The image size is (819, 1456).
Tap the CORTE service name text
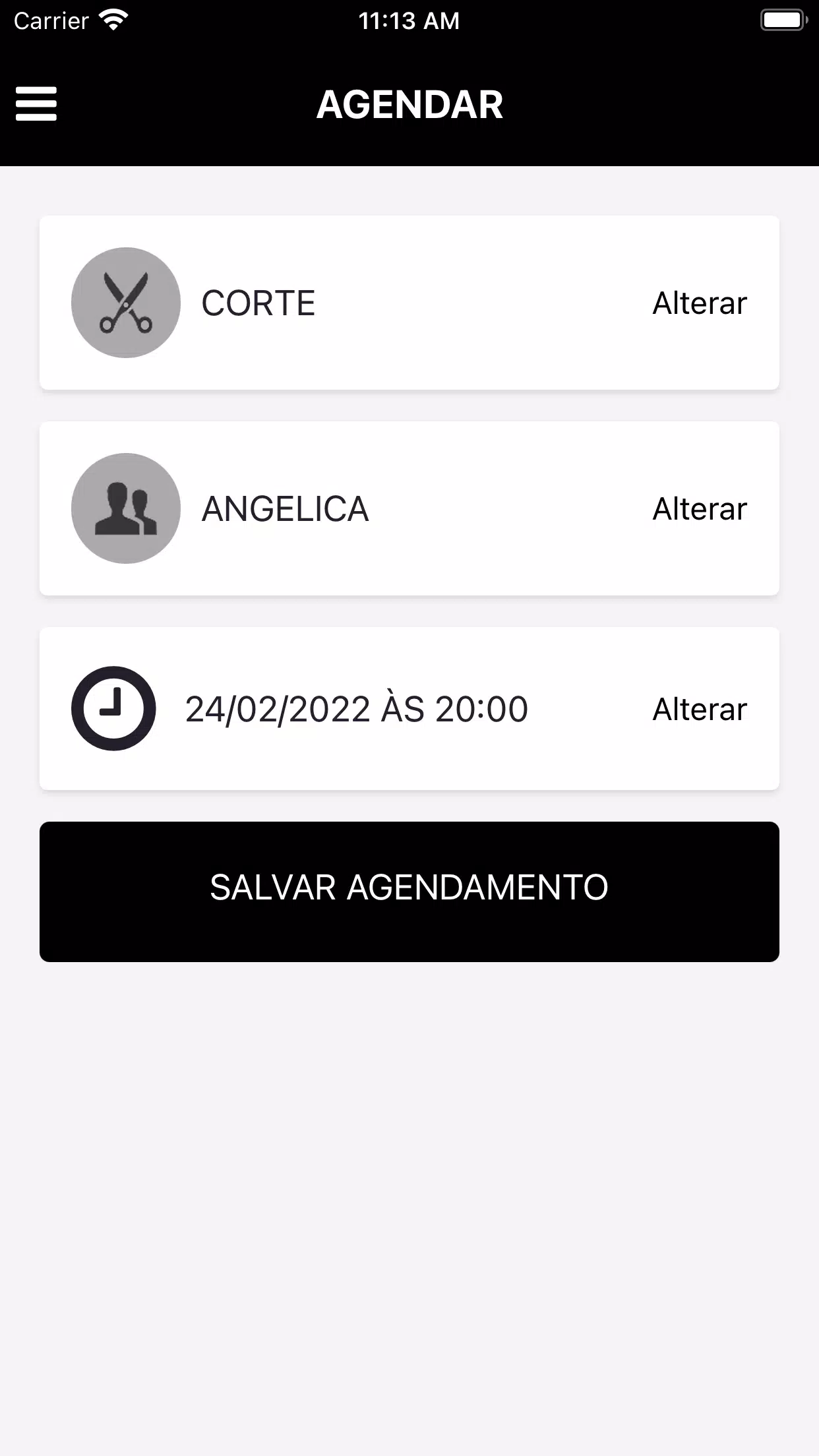[x=258, y=303]
